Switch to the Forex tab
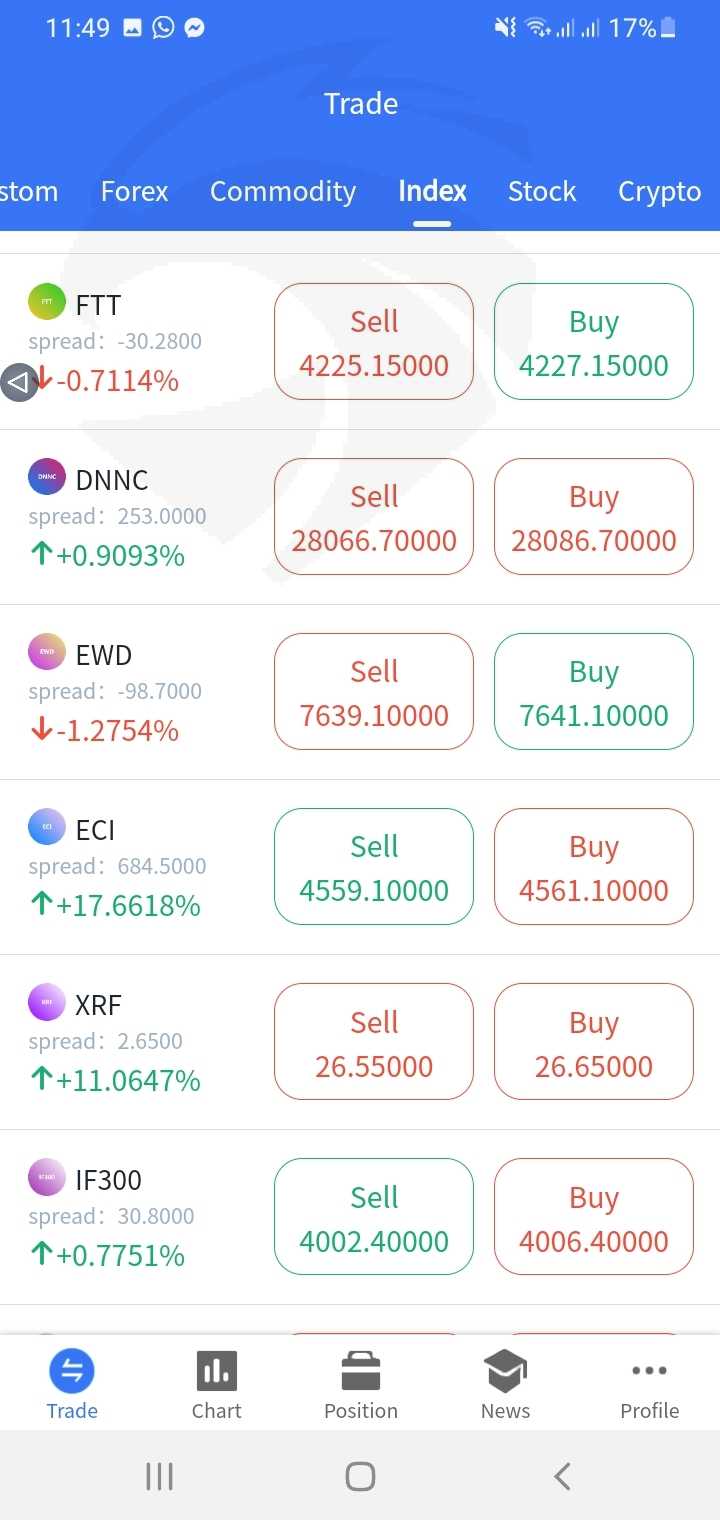This screenshot has height=1520, width=720. [x=134, y=191]
